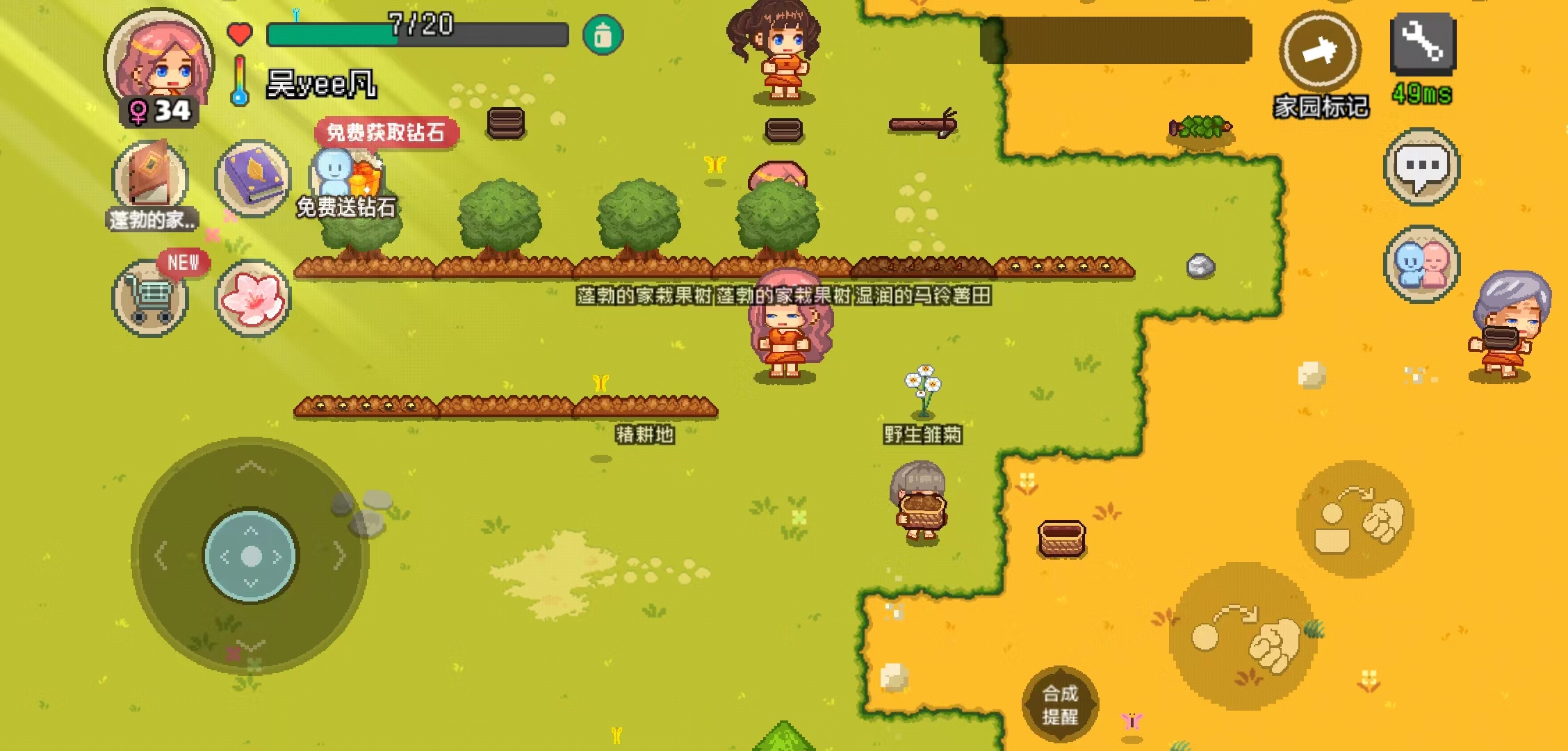Tap the upper pick-up hand action button
The width and height of the screenshot is (1568, 751).
point(1355,519)
